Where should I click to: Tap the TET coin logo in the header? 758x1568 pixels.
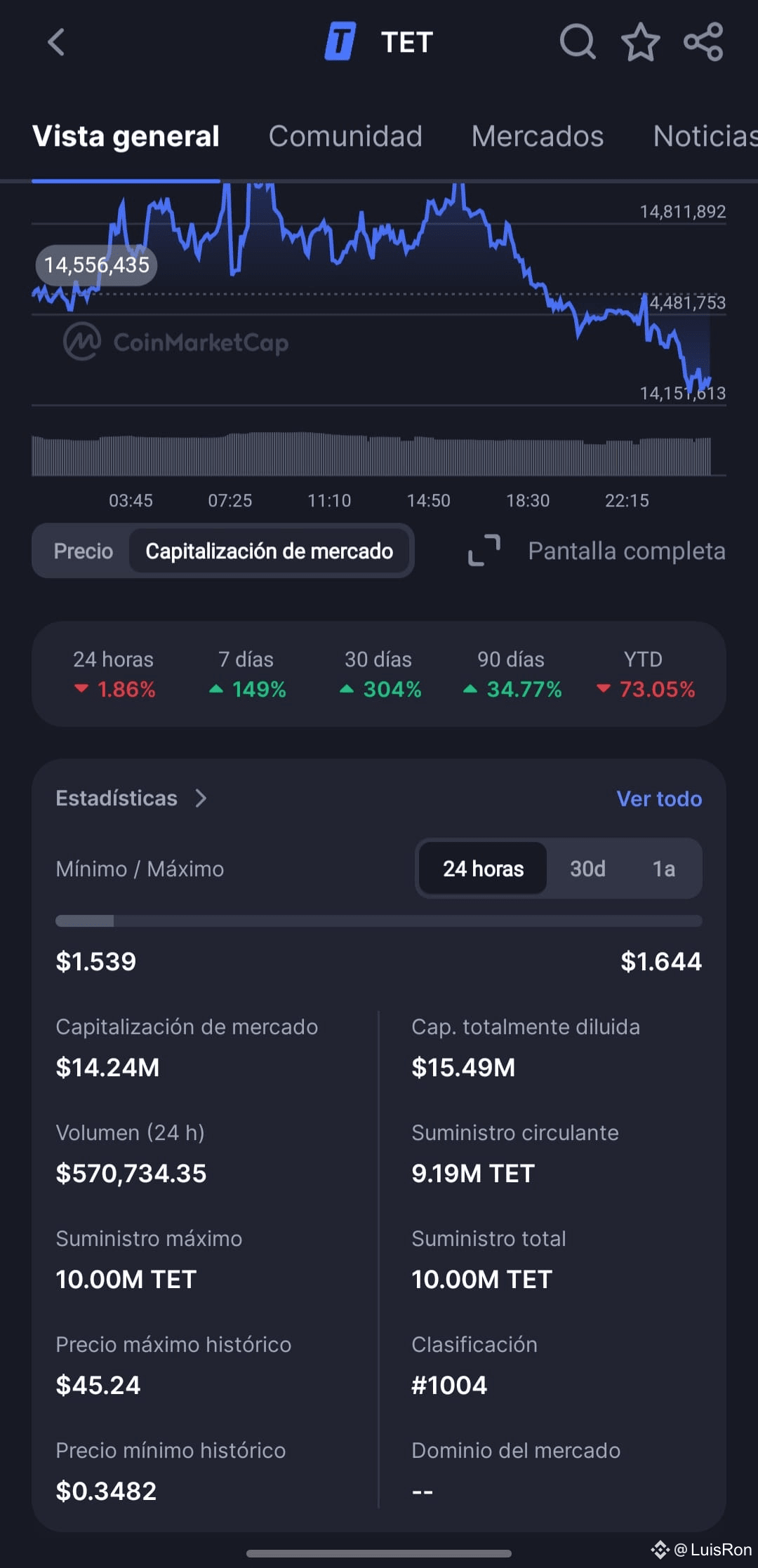340,42
